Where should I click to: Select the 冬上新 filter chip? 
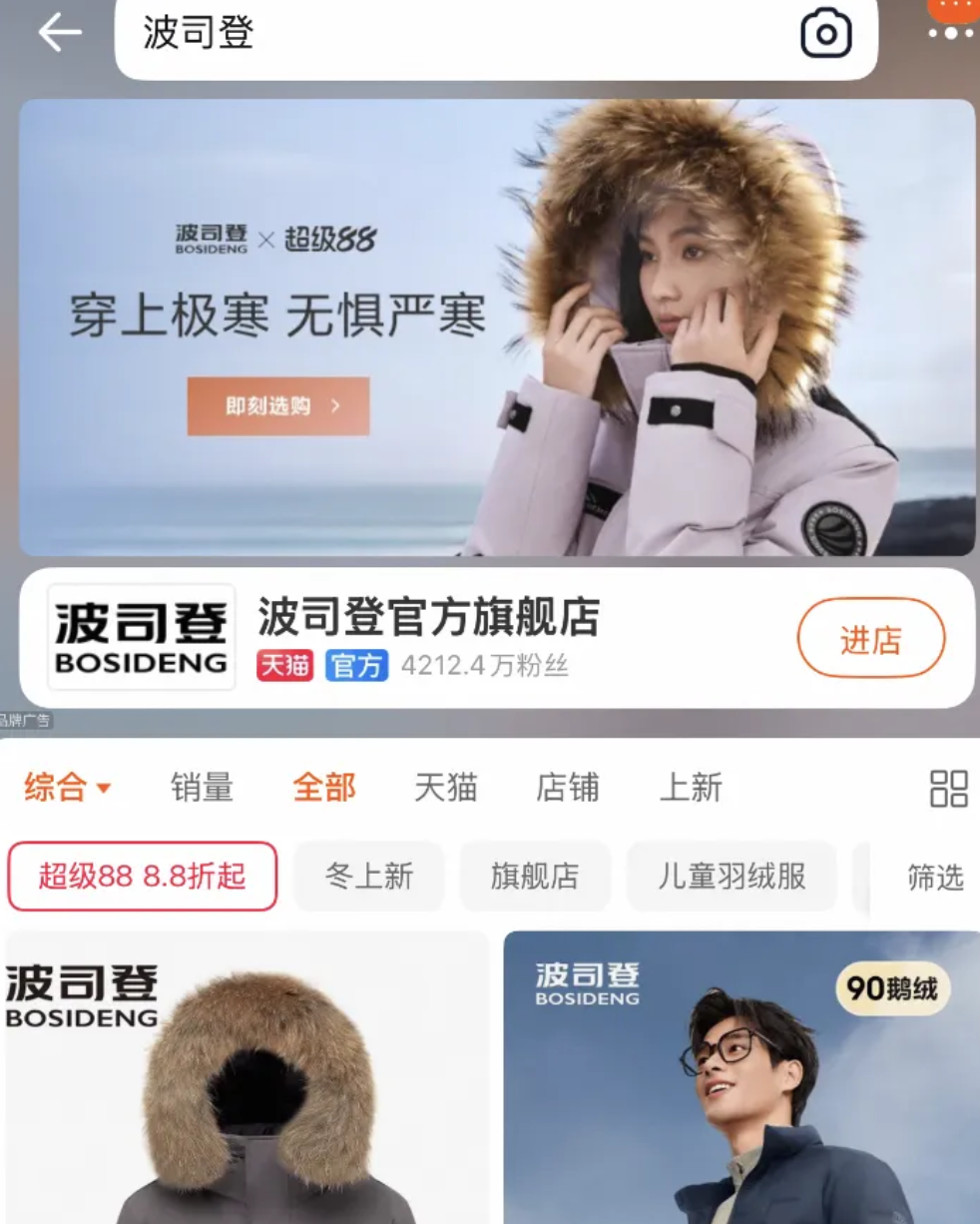(x=369, y=877)
